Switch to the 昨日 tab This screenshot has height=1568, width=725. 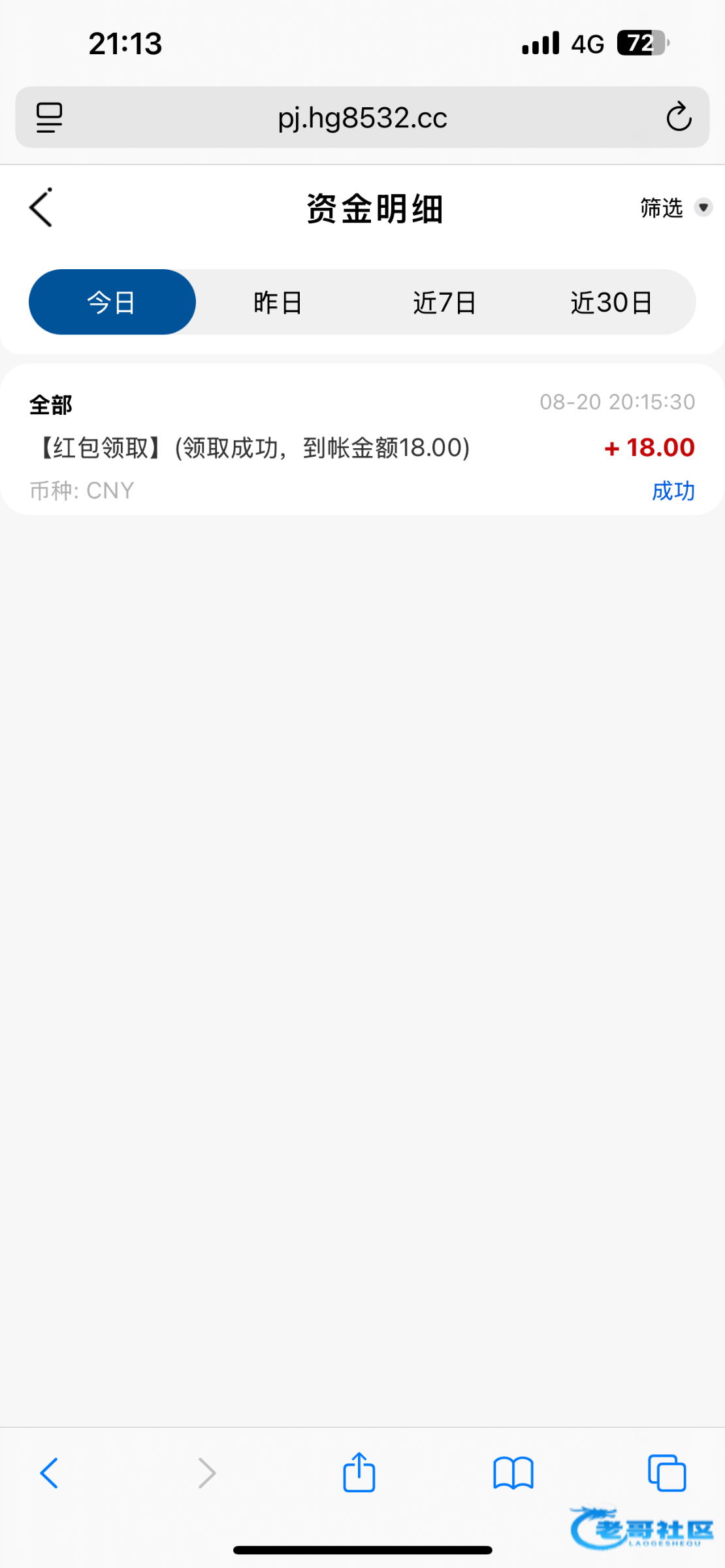tap(278, 302)
